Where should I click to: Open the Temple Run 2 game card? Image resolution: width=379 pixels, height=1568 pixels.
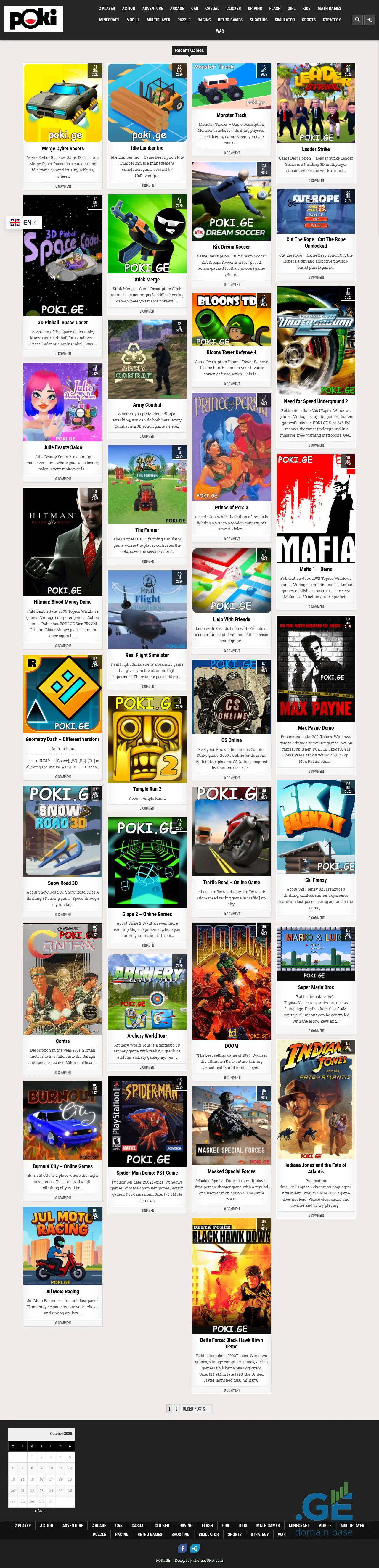[x=147, y=789]
